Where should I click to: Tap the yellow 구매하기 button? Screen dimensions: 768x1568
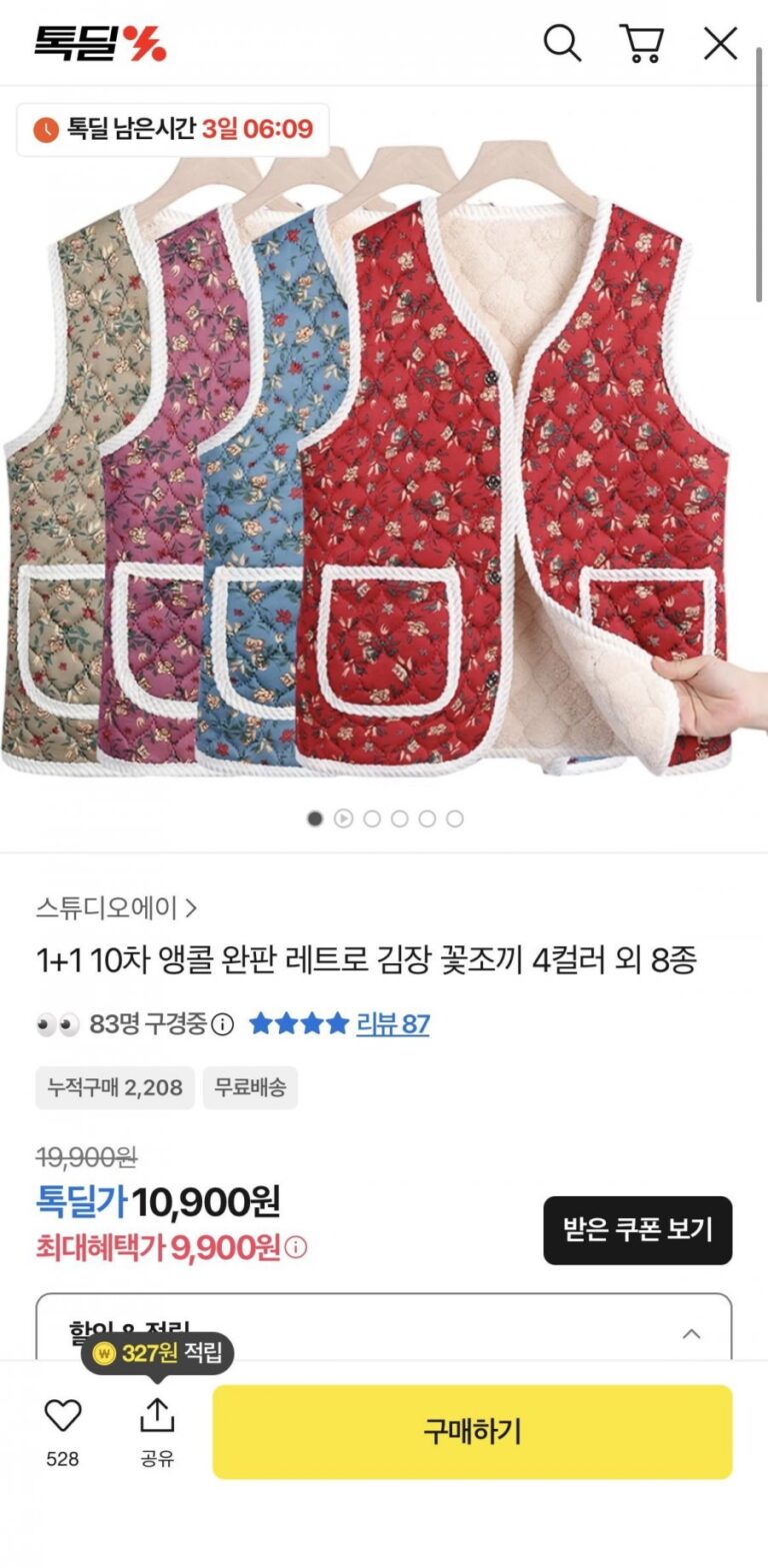(x=472, y=1431)
